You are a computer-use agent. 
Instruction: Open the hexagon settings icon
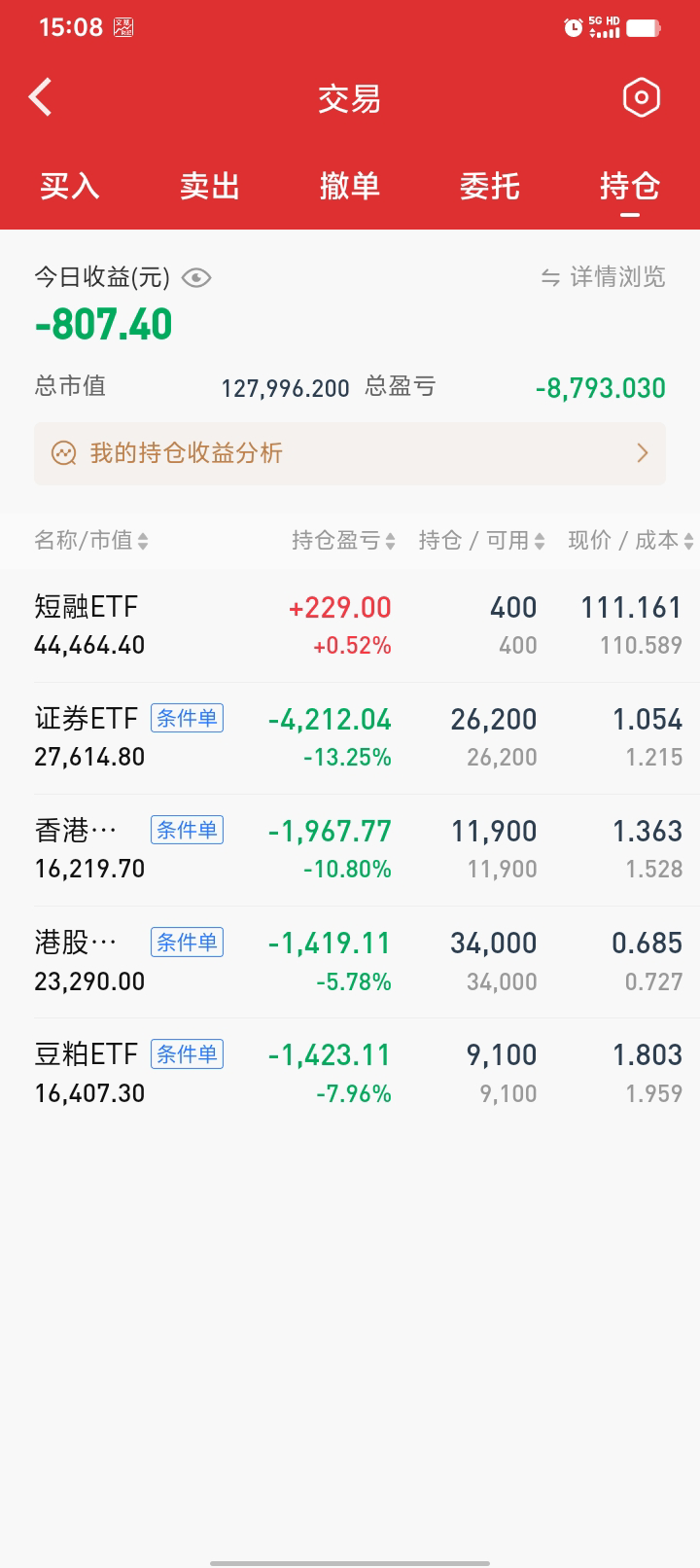641,97
